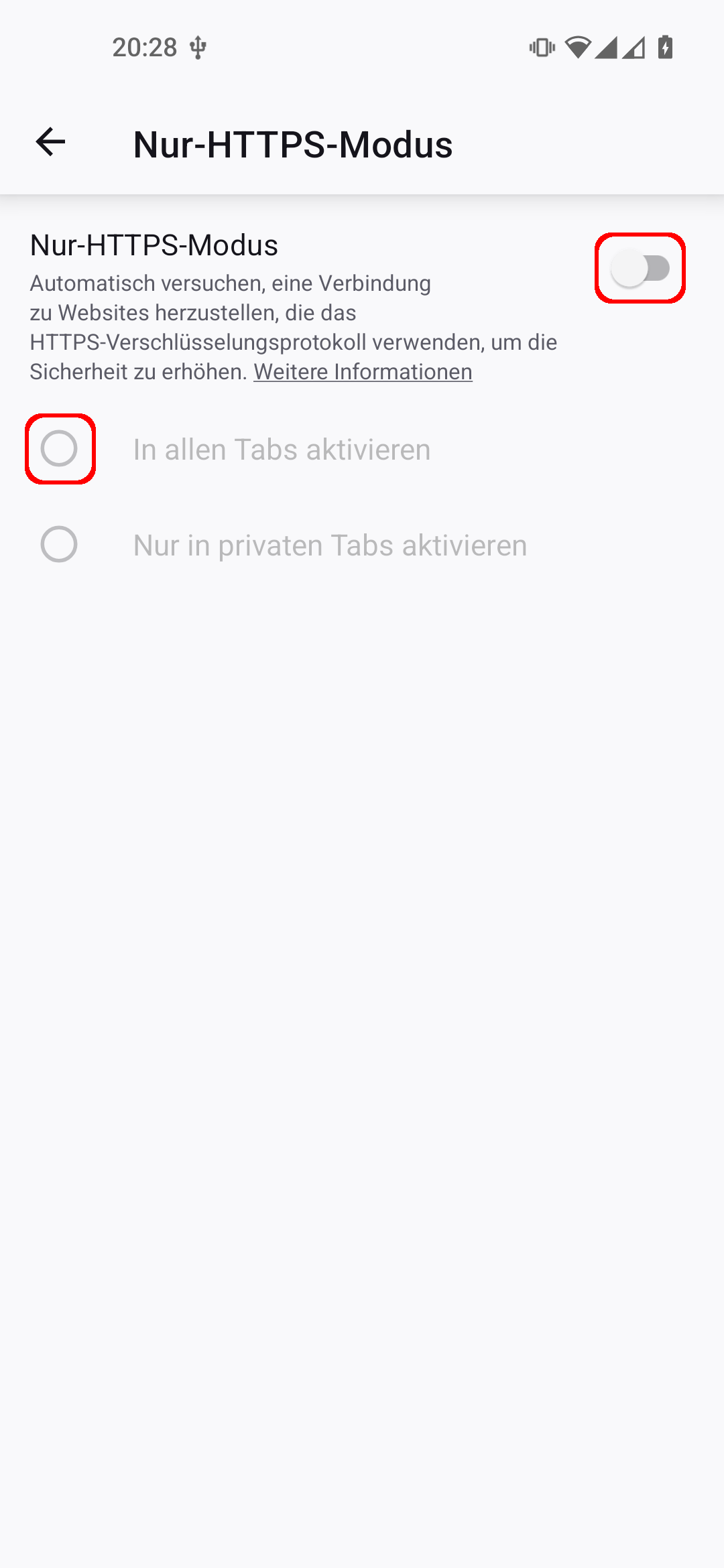This screenshot has width=724, height=1568.
Task: Go back using the arrow icon
Action: [x=50, y=142]
